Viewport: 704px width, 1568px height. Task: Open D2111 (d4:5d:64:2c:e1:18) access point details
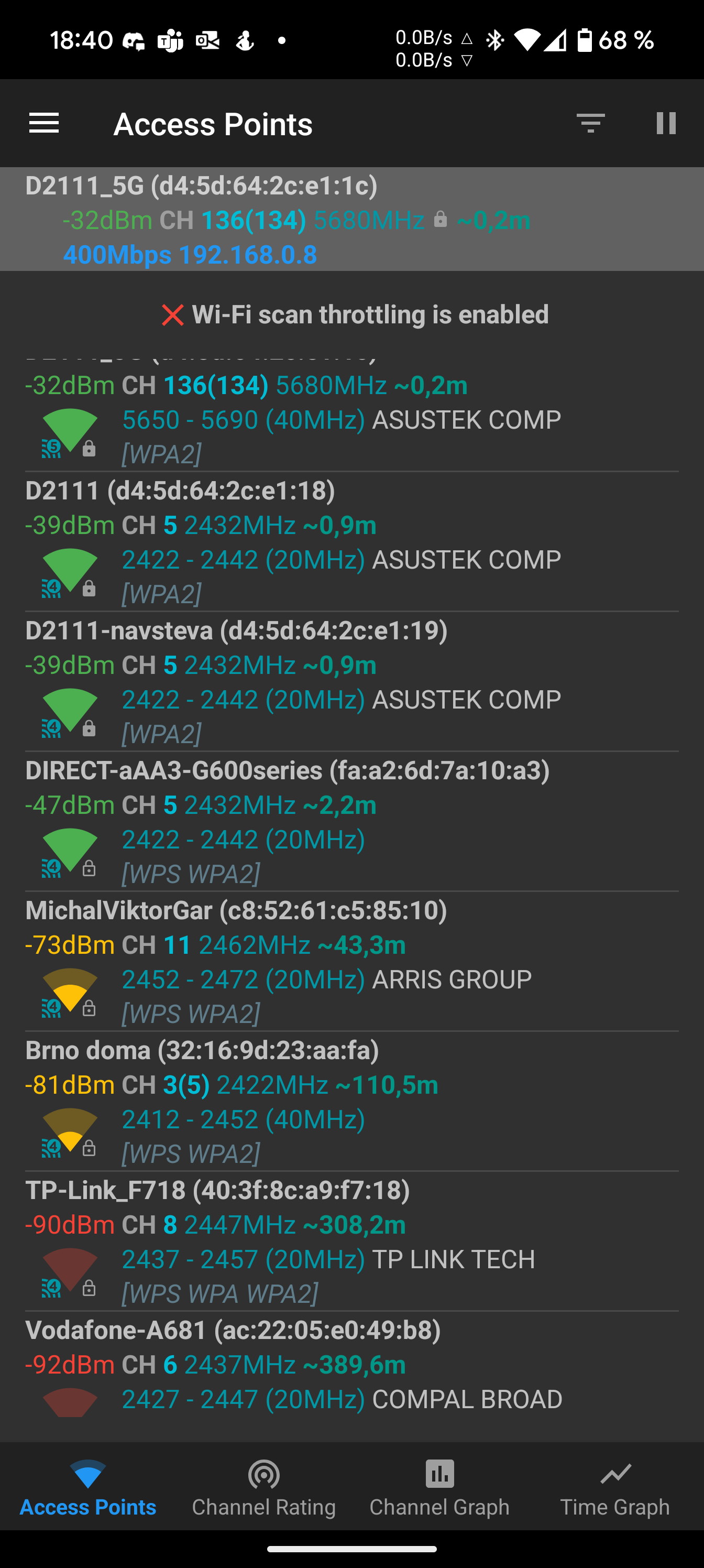pos(351,542)
